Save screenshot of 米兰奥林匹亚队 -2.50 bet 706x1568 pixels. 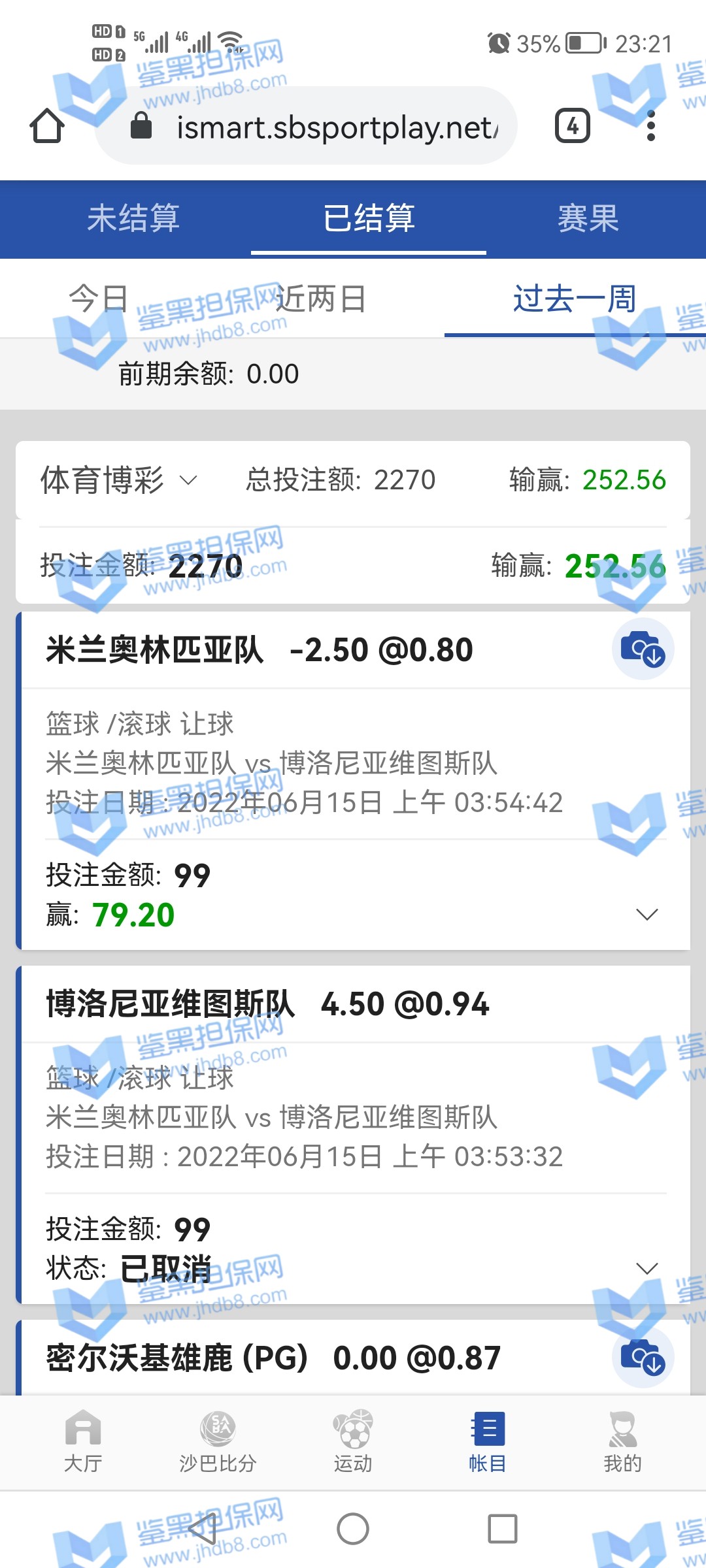tap(643, 649)
